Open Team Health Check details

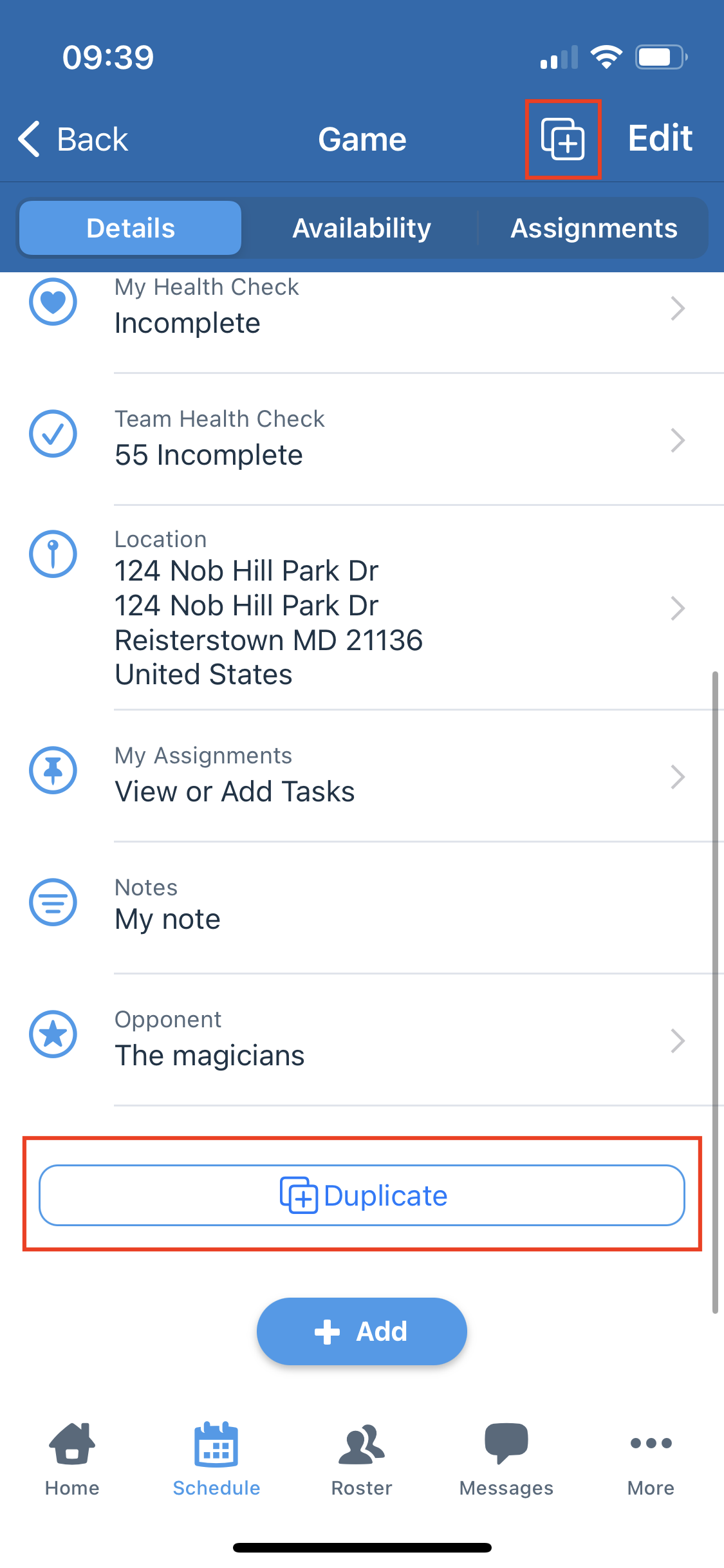pyautogui.click(x=362, y=440)
